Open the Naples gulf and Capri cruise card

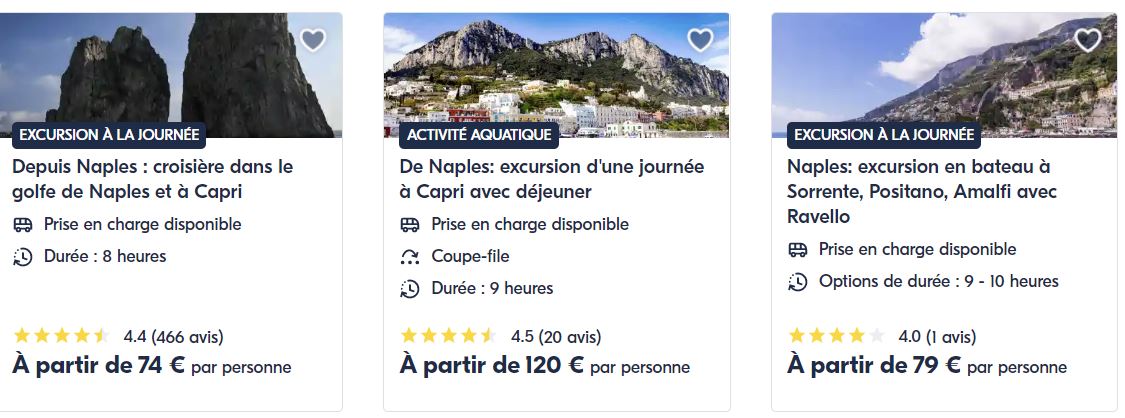pyautogui.click(x=153, y=178)
